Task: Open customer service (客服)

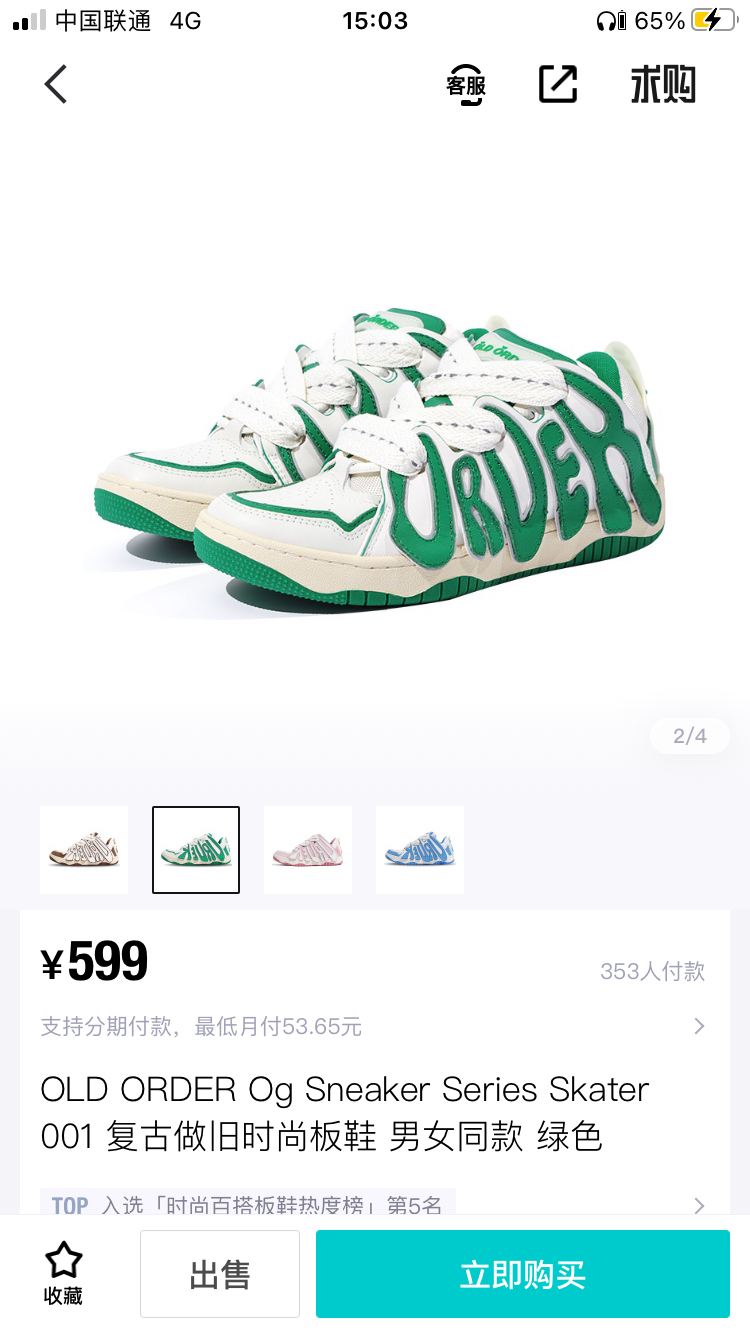Action: click(x=466, y=85)
